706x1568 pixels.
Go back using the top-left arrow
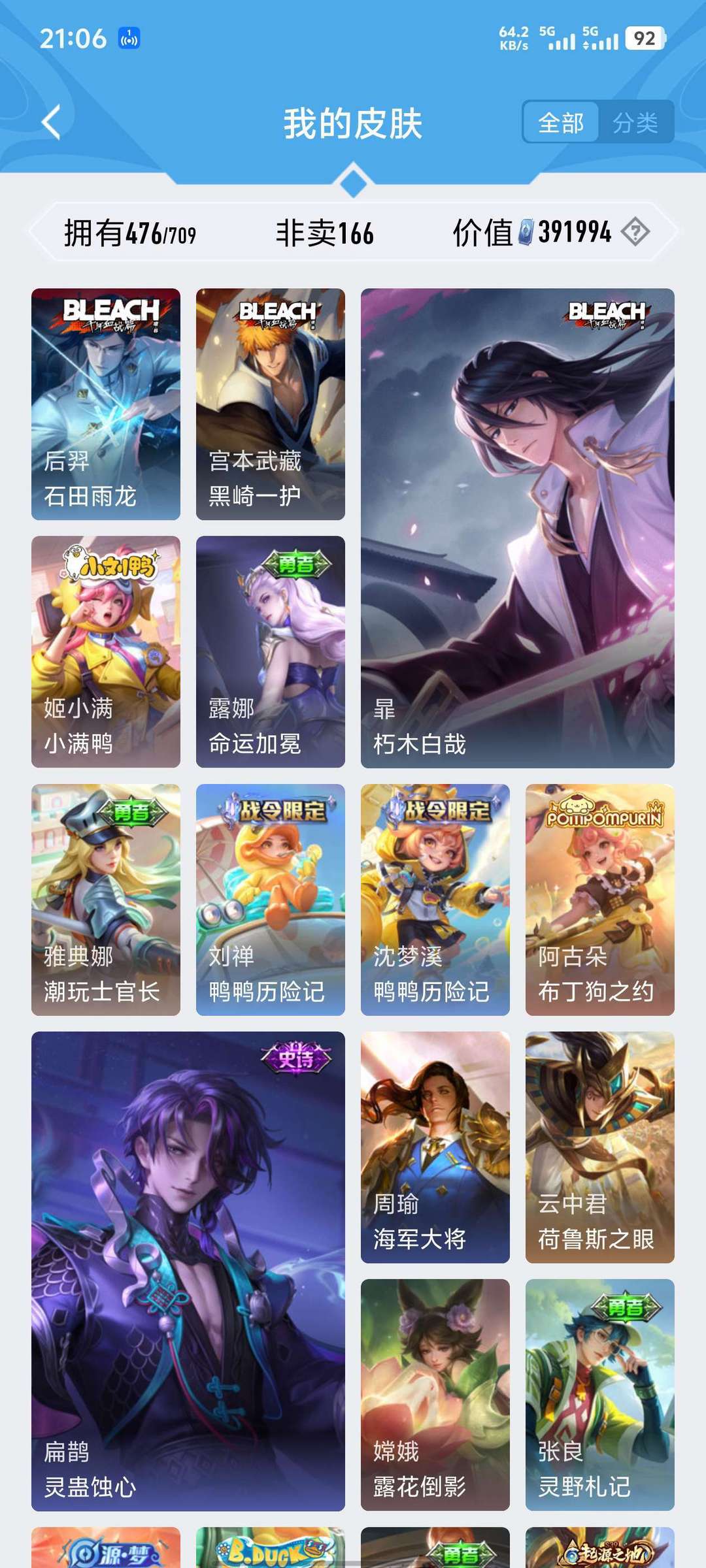(x=51, y=122)
